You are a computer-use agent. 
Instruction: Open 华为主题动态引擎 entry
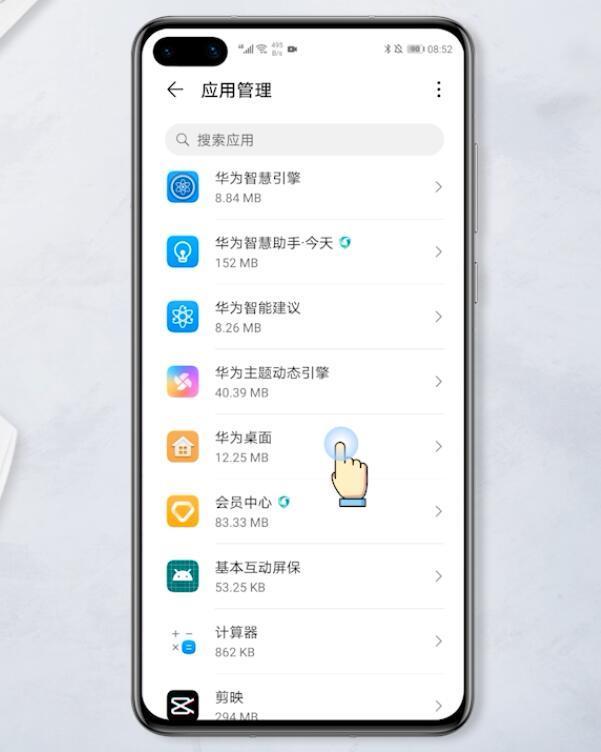pos(304,382)
